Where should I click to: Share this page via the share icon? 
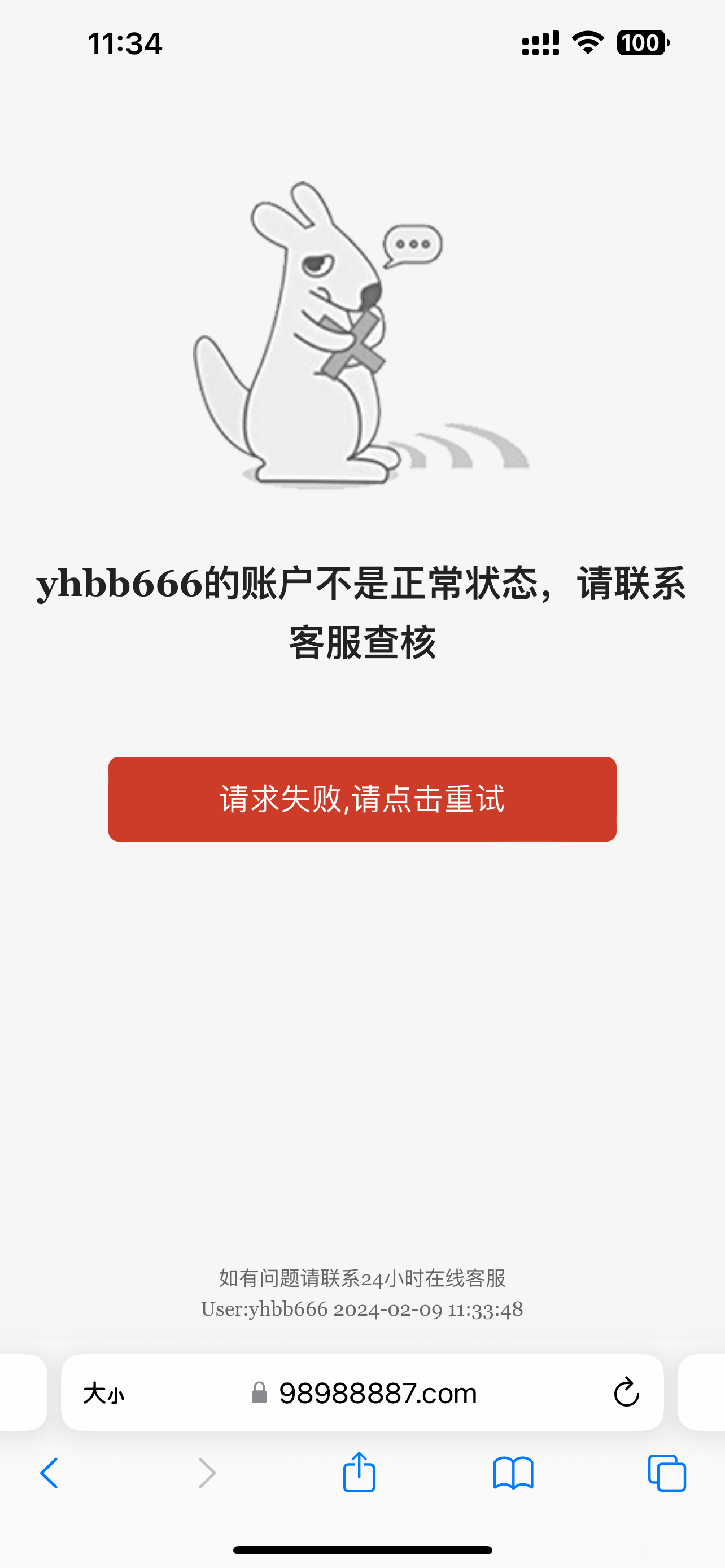point(359,1472)
